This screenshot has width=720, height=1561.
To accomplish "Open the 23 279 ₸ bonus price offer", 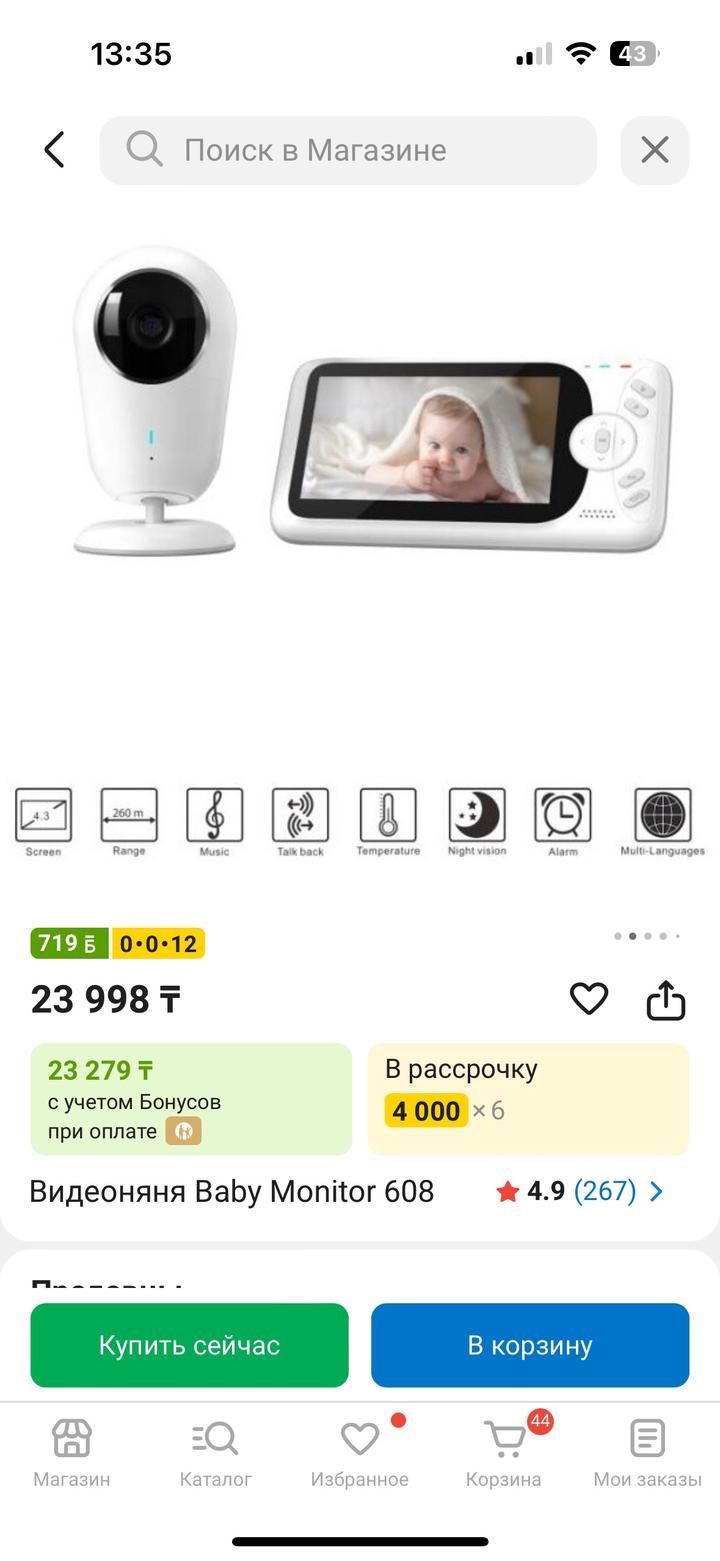I will click(x=191, y=1099).
